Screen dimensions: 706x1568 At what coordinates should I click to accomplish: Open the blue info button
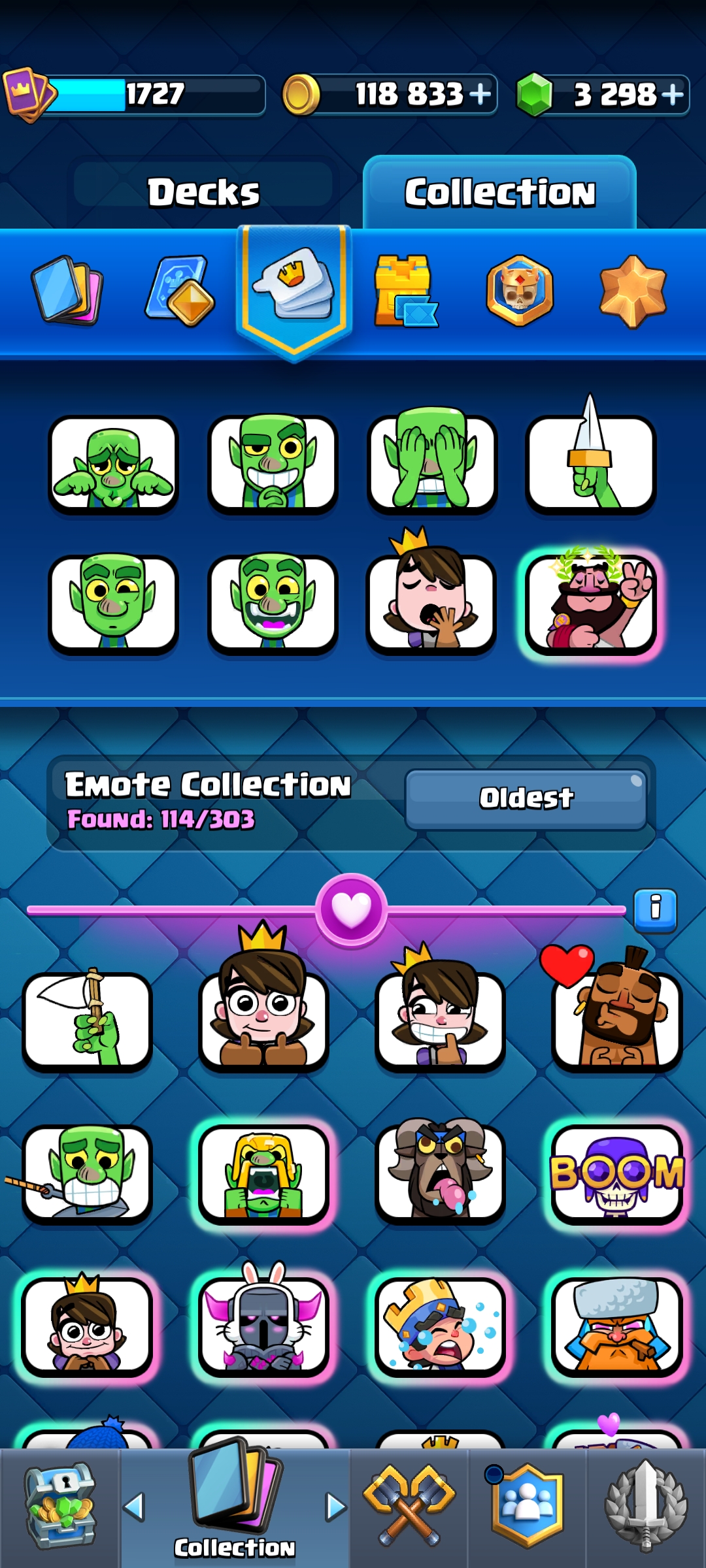pos(656,910)
